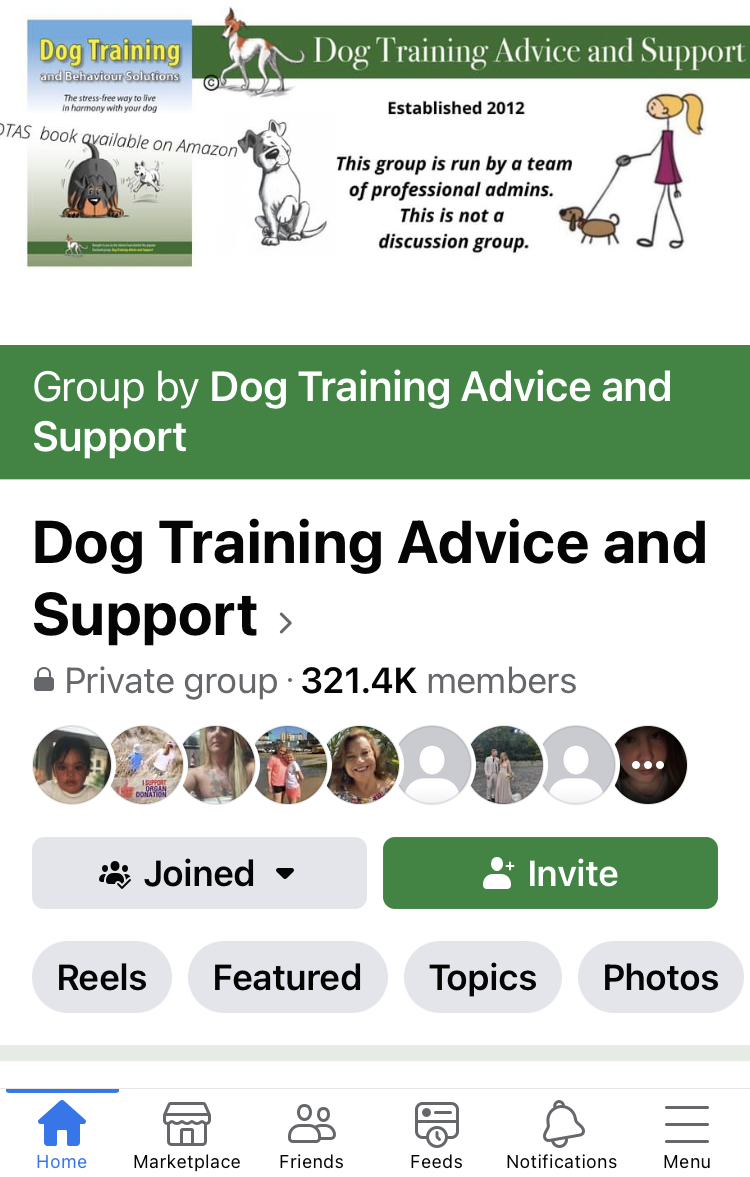Select the Reels chip
Viewport: 750px width, 1177px height.
click(x=102, y=977)
